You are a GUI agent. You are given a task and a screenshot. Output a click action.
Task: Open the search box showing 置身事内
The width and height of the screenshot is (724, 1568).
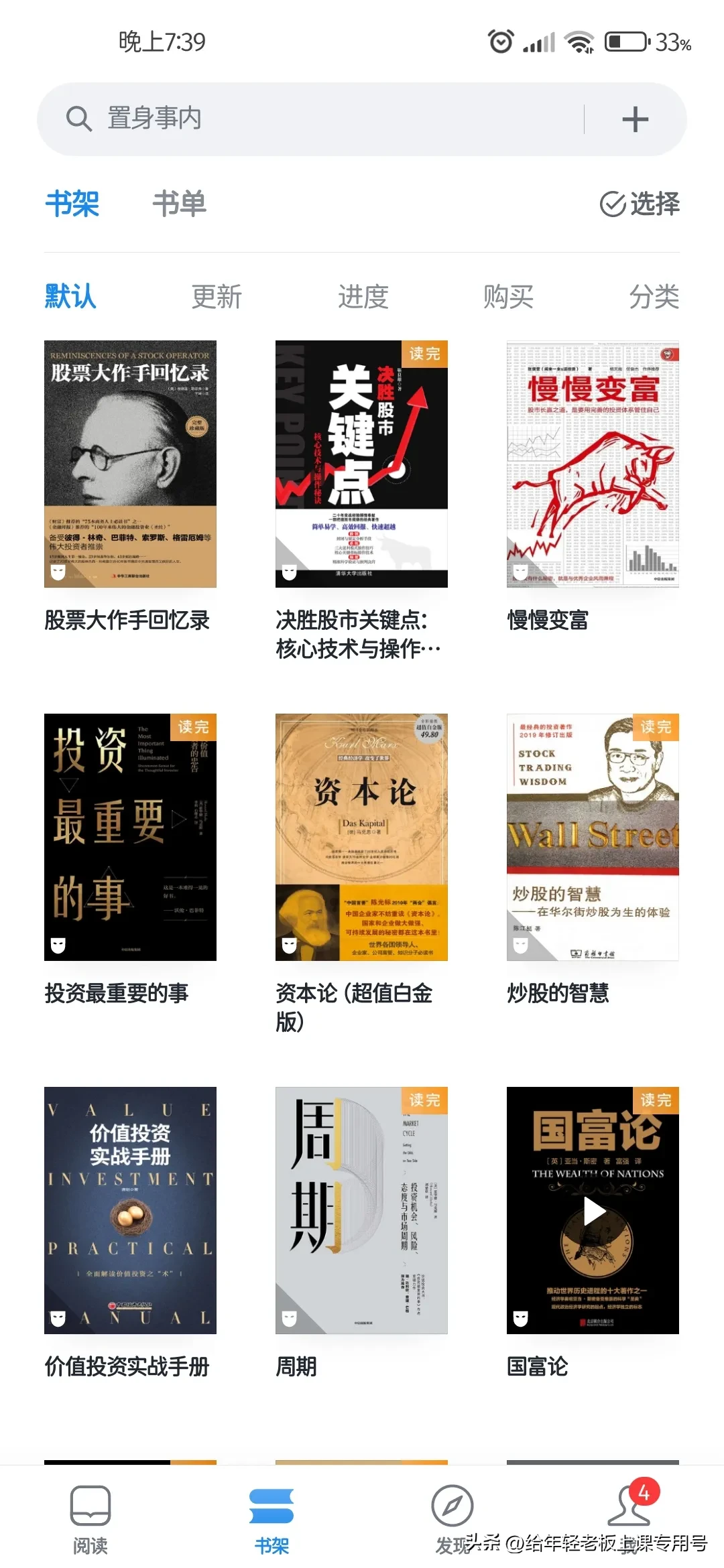coord(308,119)
